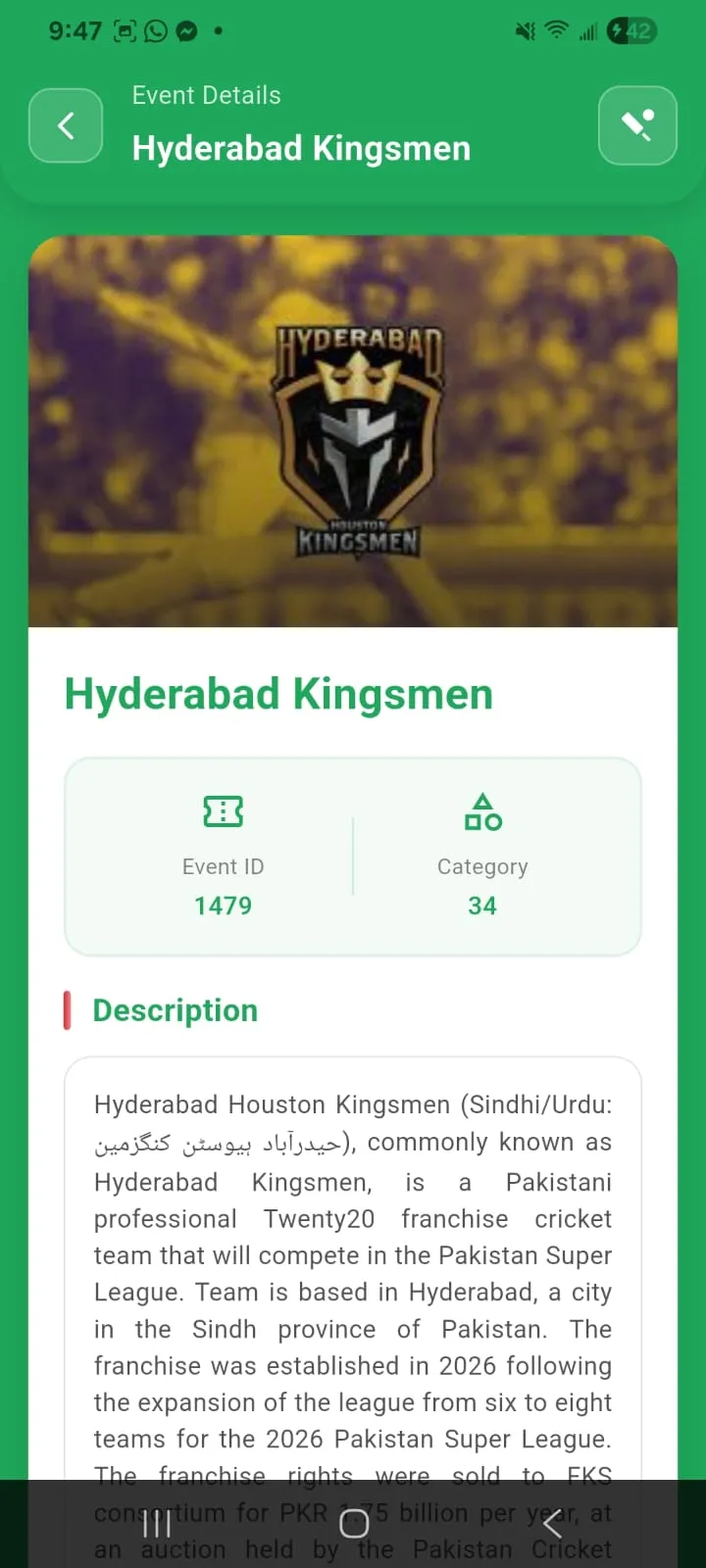The image size is (706, 1568).
Task: Select the Event ID ticket icon
Action: [x=223, y=810]
